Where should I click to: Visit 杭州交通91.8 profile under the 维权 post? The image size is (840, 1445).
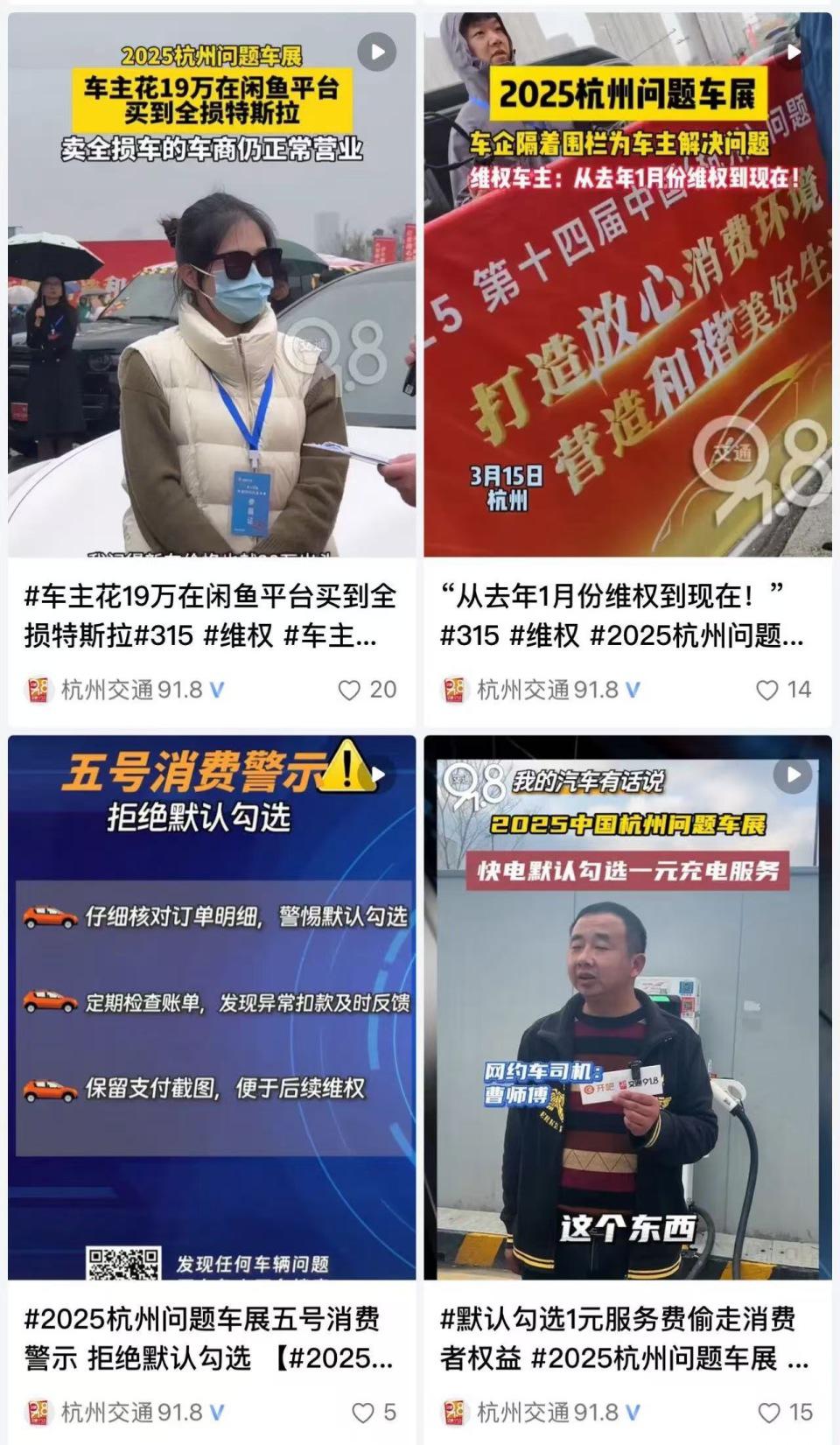pos(547,691)
